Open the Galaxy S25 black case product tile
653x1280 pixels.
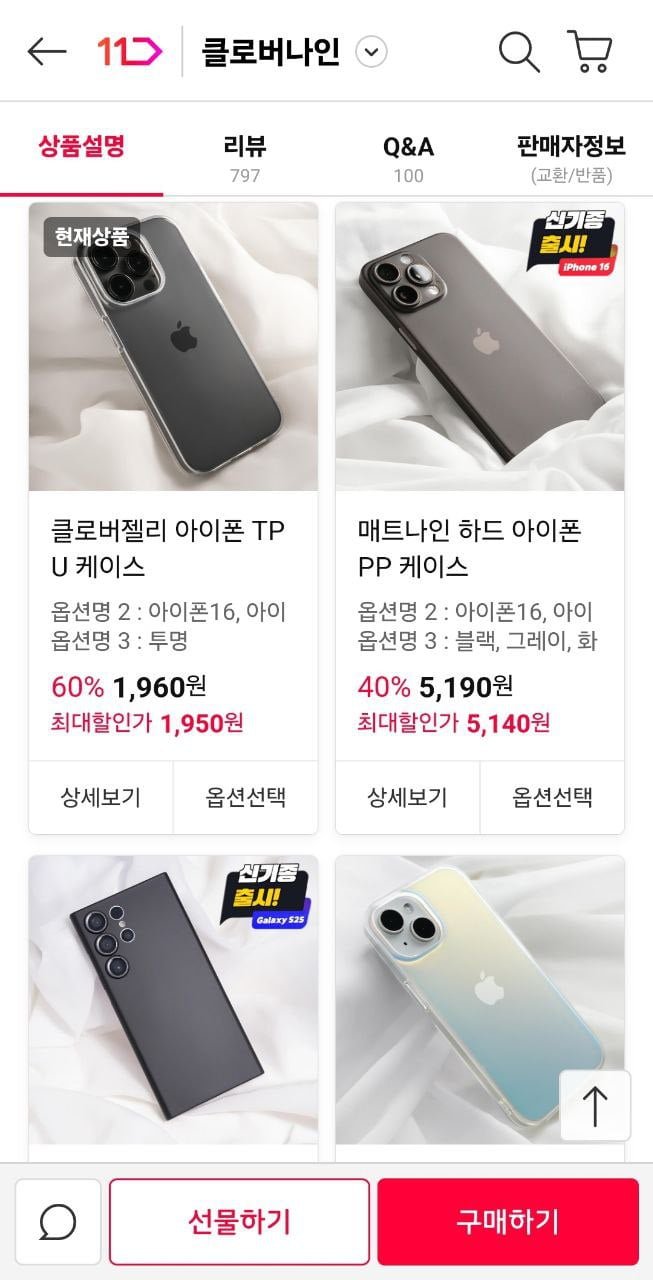coord(173,1000)
